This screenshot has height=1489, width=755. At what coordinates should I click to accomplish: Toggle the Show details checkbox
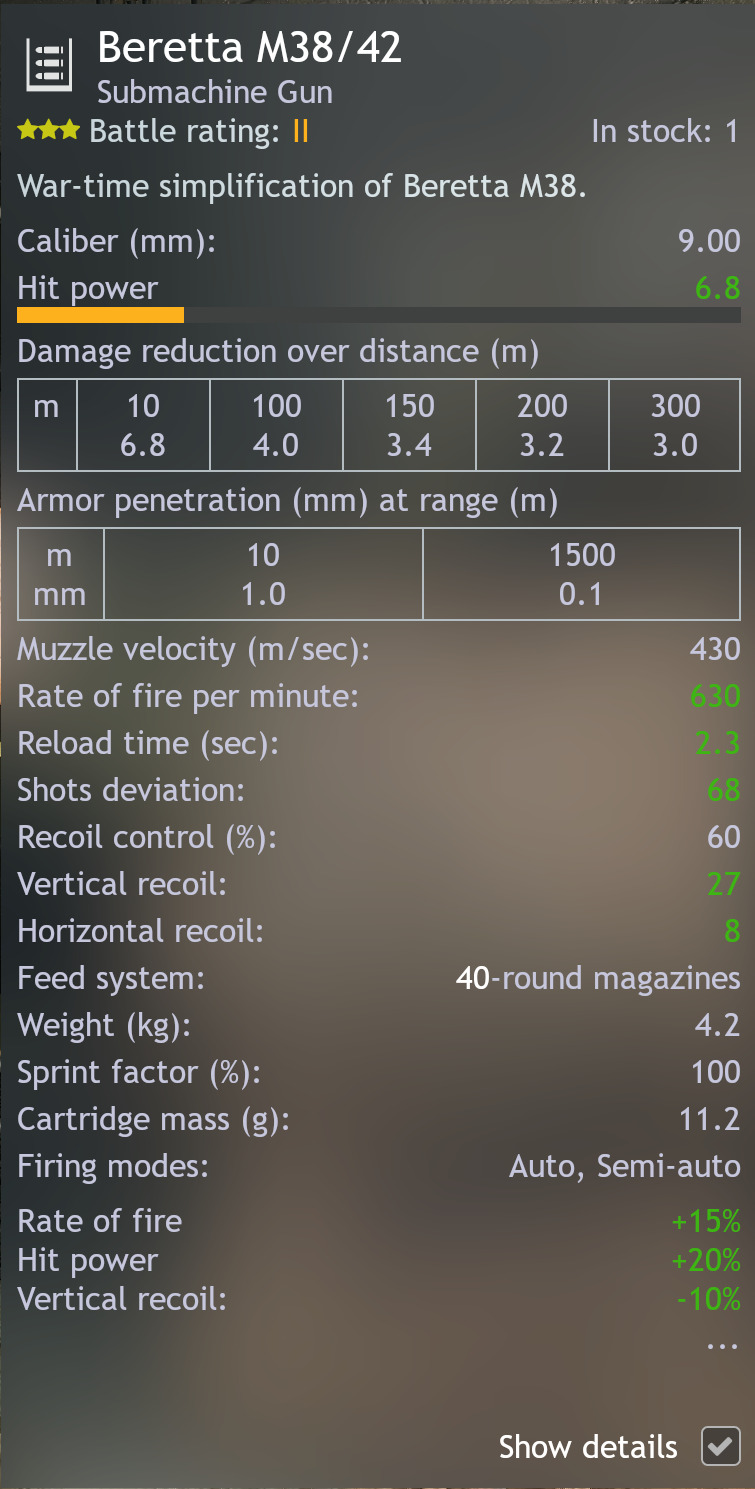[720, 1446]
